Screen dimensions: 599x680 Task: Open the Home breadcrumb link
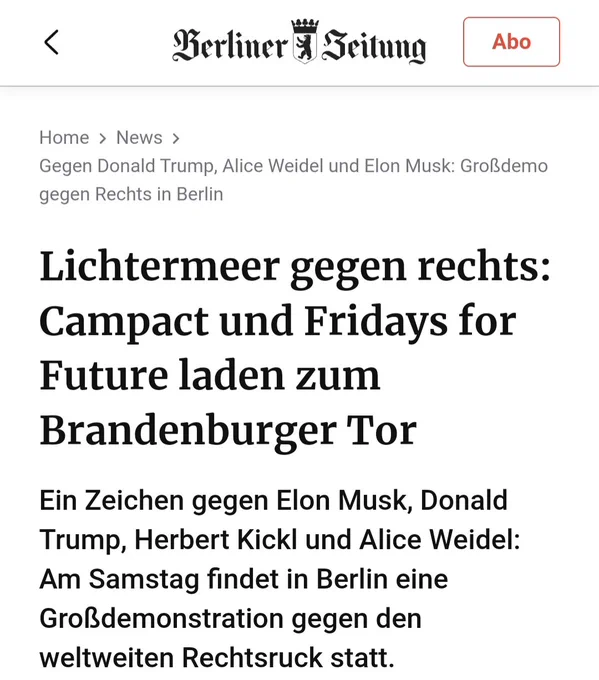(64, 137)
